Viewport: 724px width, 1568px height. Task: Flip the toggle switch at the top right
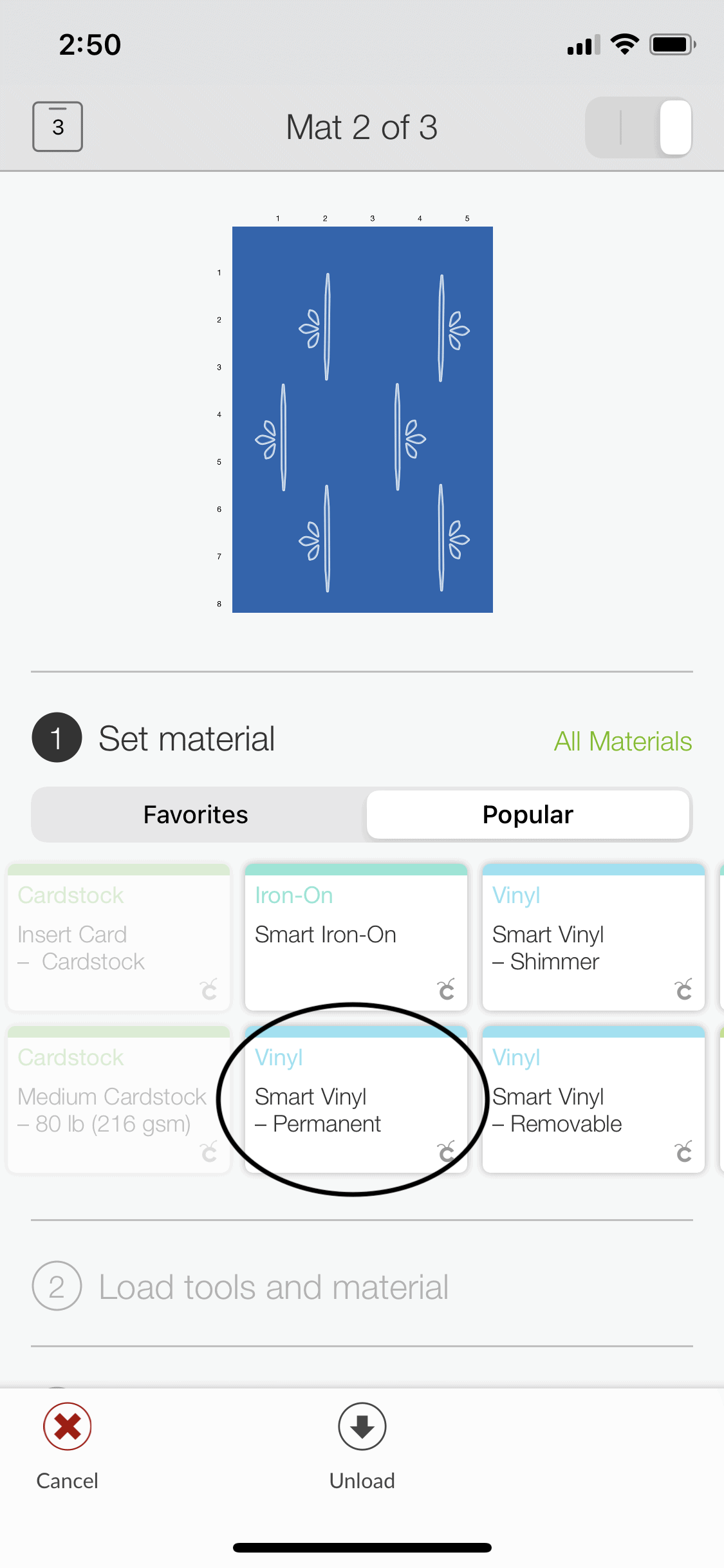(x=638, y=127)
